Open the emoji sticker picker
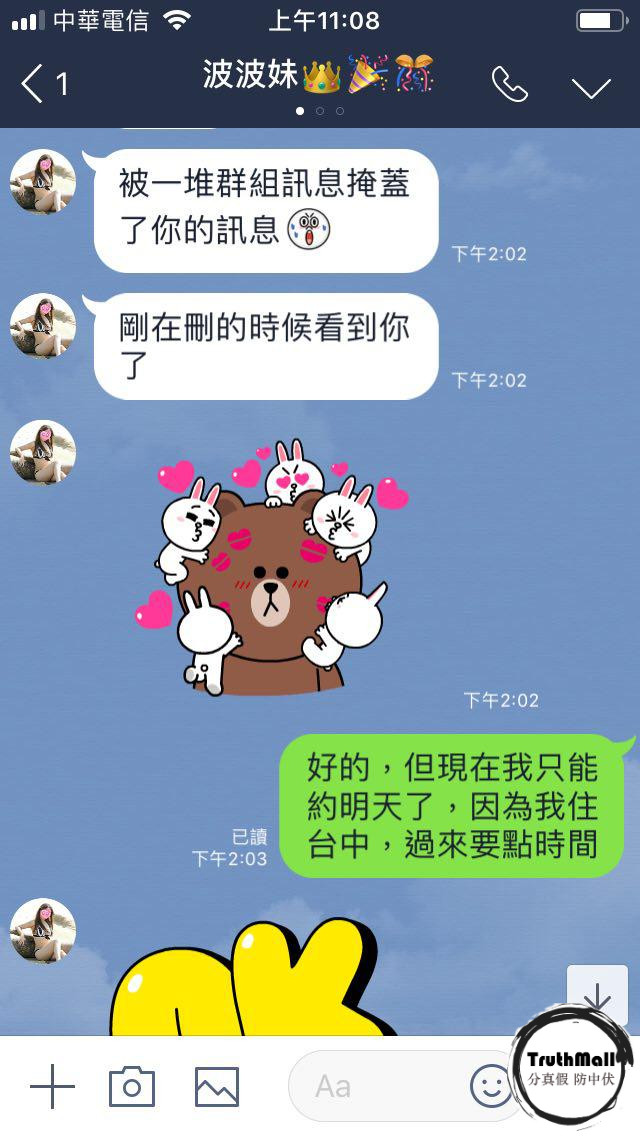The image size is (640, 1136). coord(490,1086)
